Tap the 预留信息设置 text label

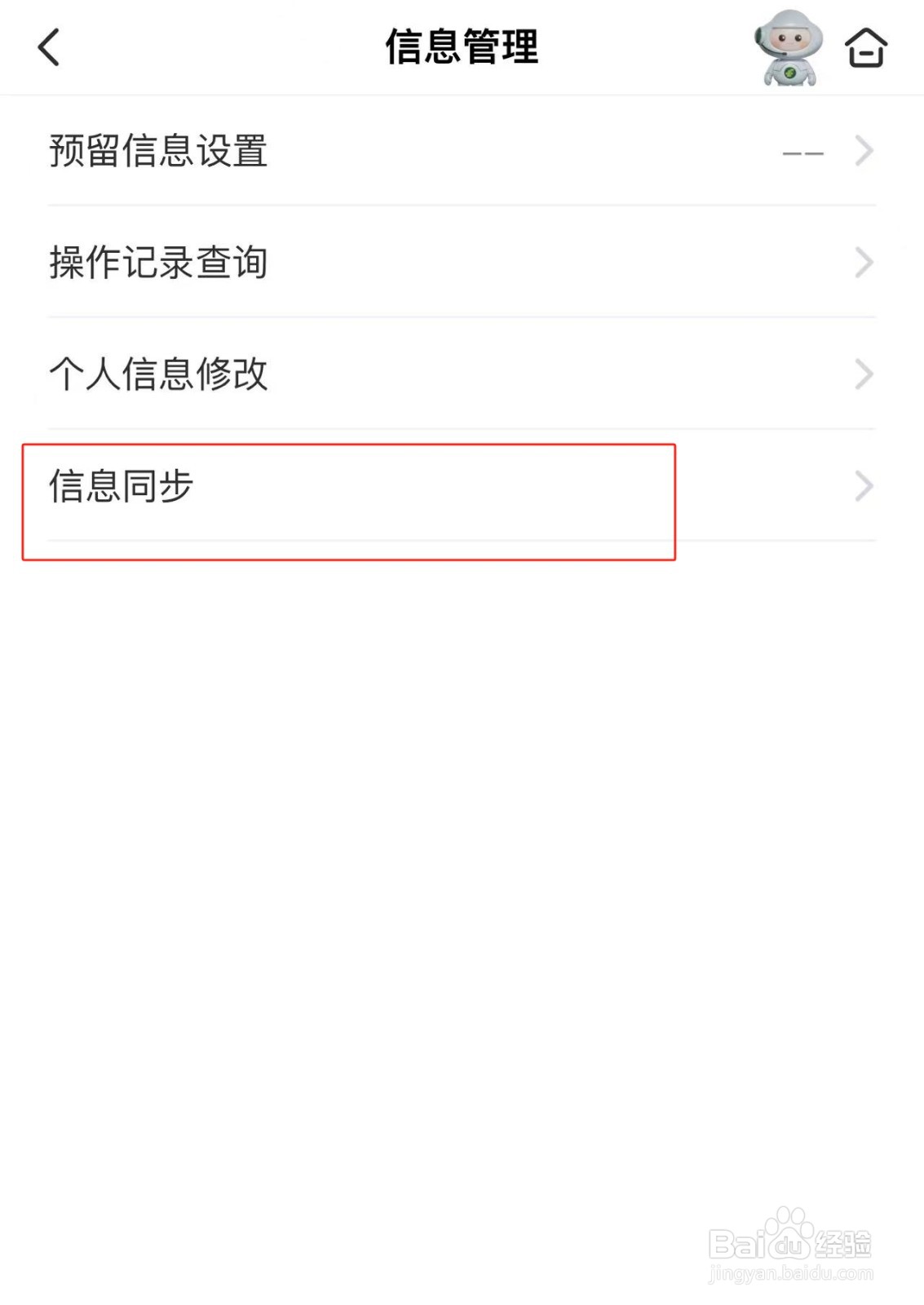click(x=157, y=150)
